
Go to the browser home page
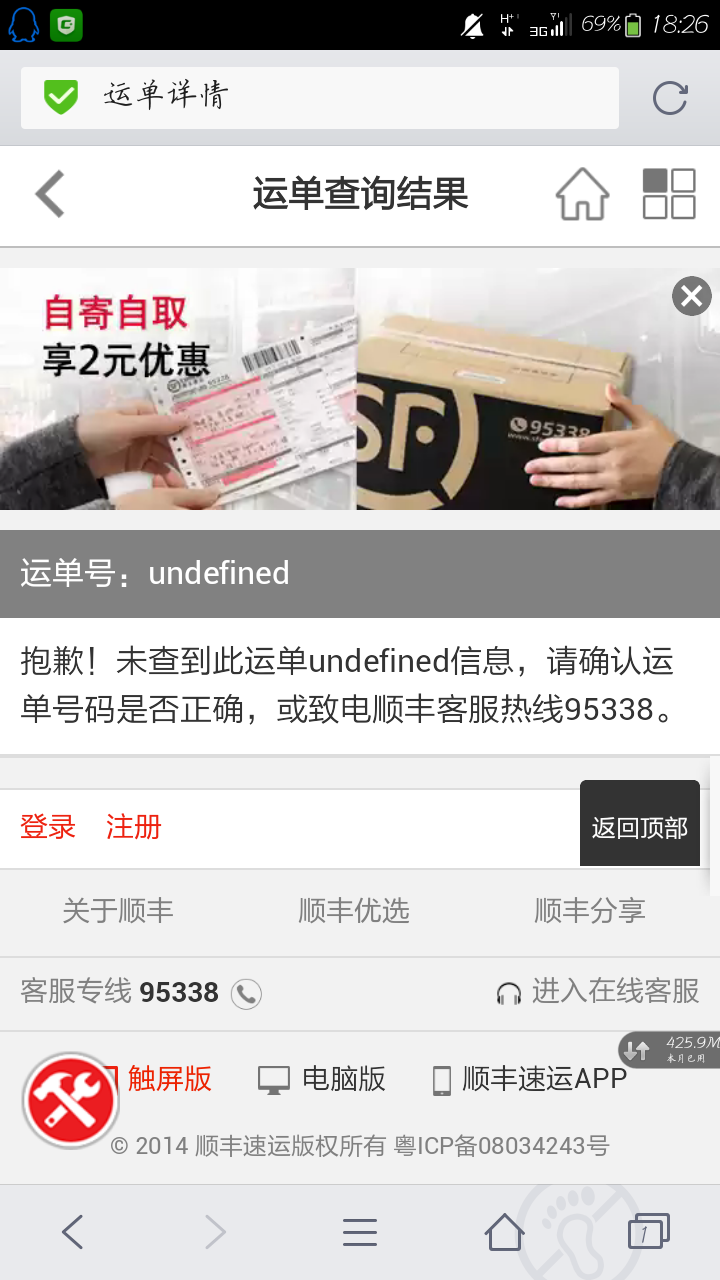[504, 1232]
